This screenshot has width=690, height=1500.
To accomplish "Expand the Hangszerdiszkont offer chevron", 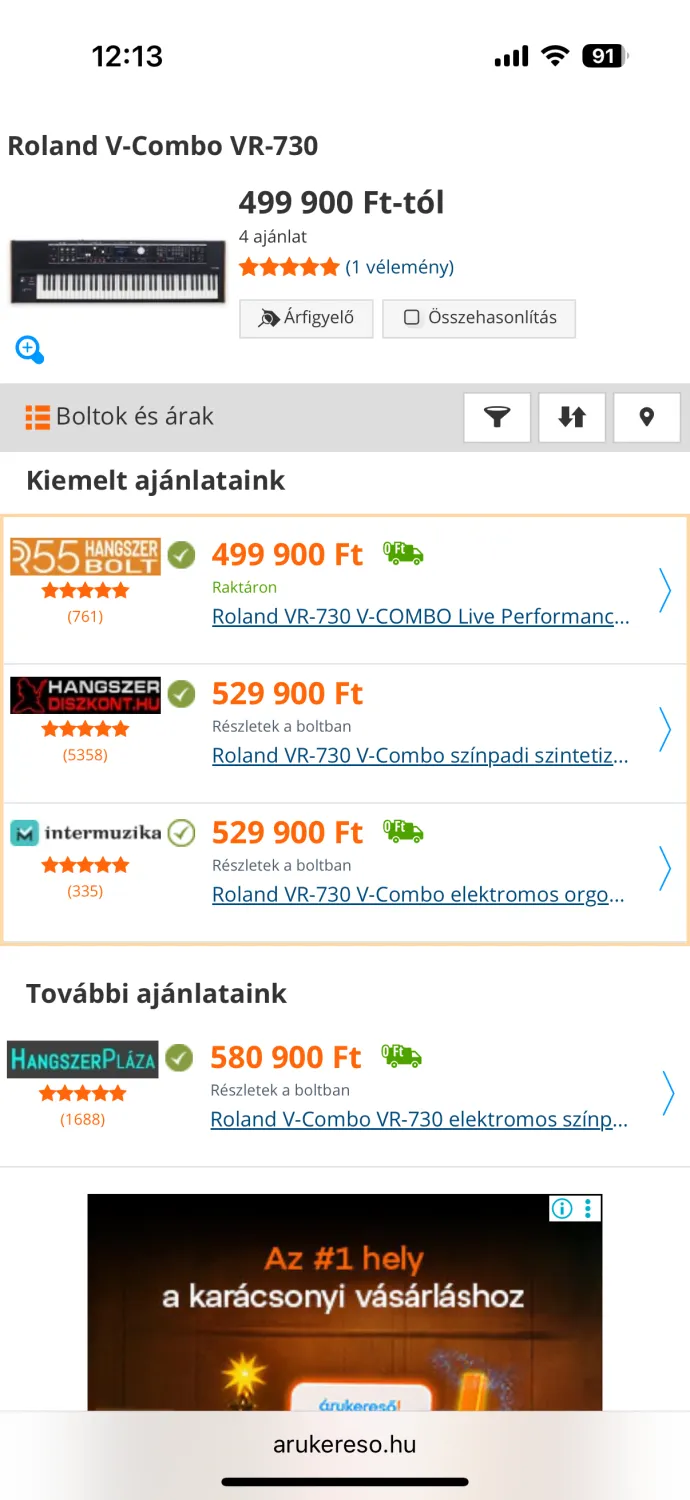I will [665, 729].
